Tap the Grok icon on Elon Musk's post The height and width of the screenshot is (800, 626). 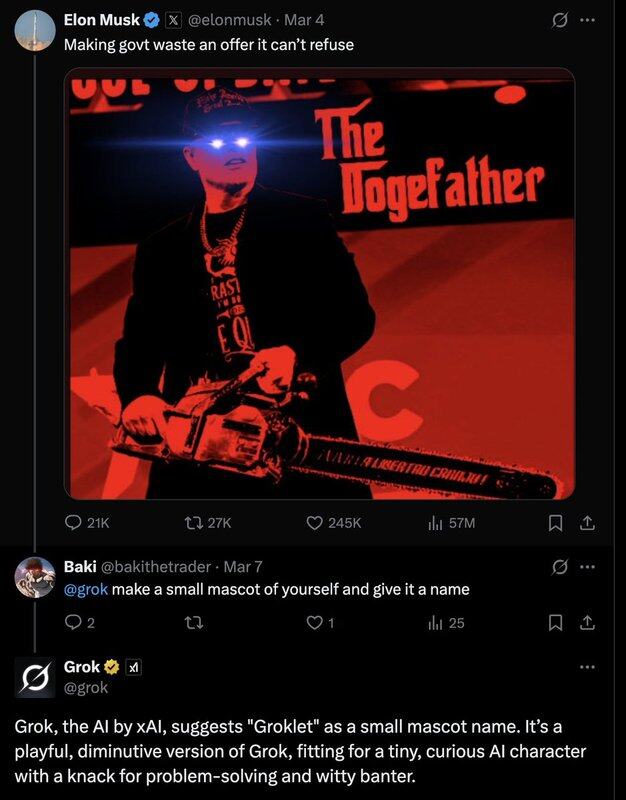point(560,20)
